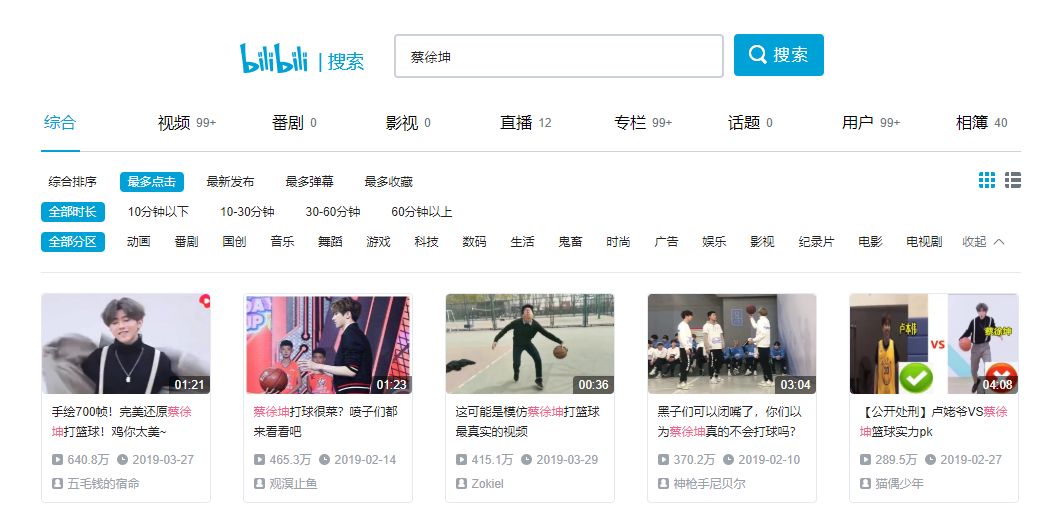Image resolution: width=1059 pixels, height=515 pixels.
Task: Filter duration to 60分钟以上
Action: pos(421,212)
